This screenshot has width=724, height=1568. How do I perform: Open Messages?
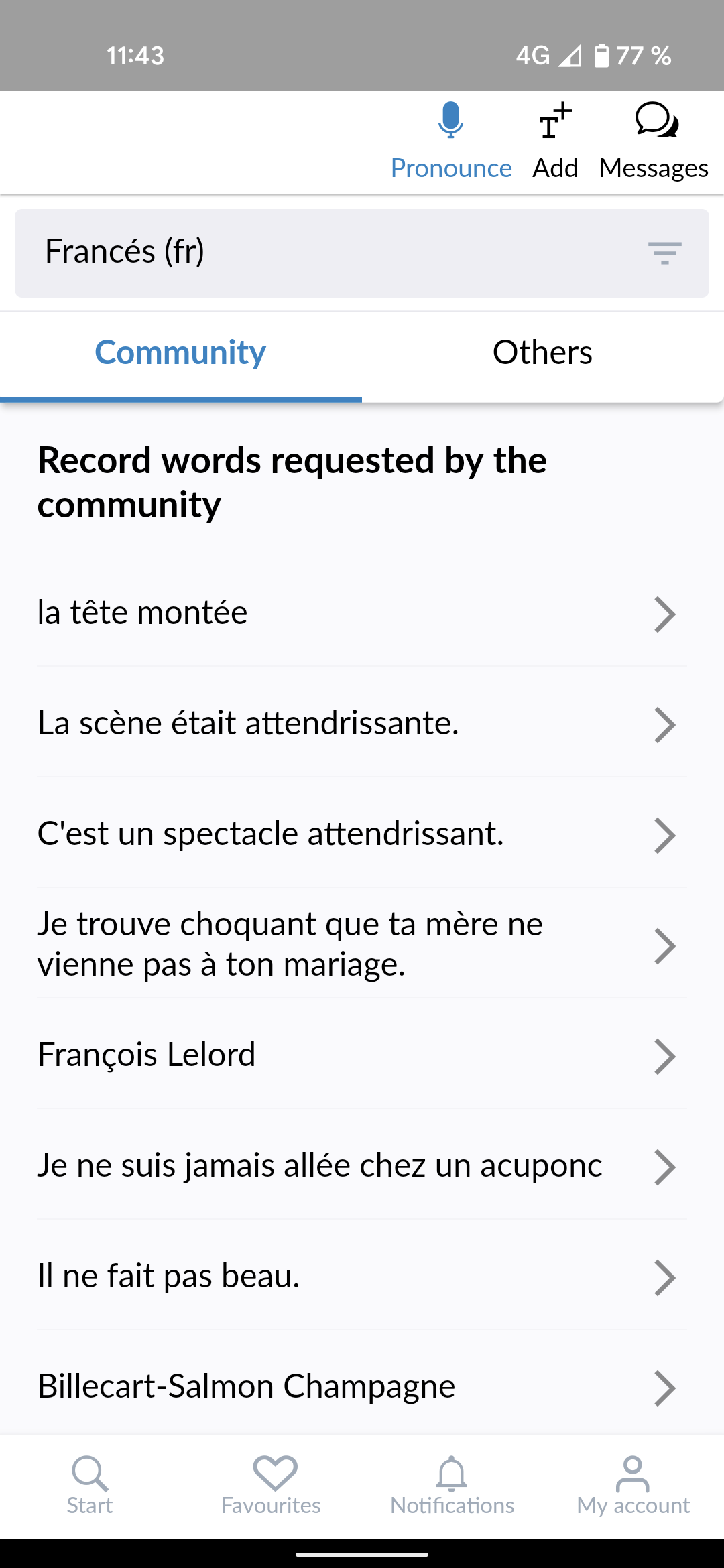(x=654, y=142)
